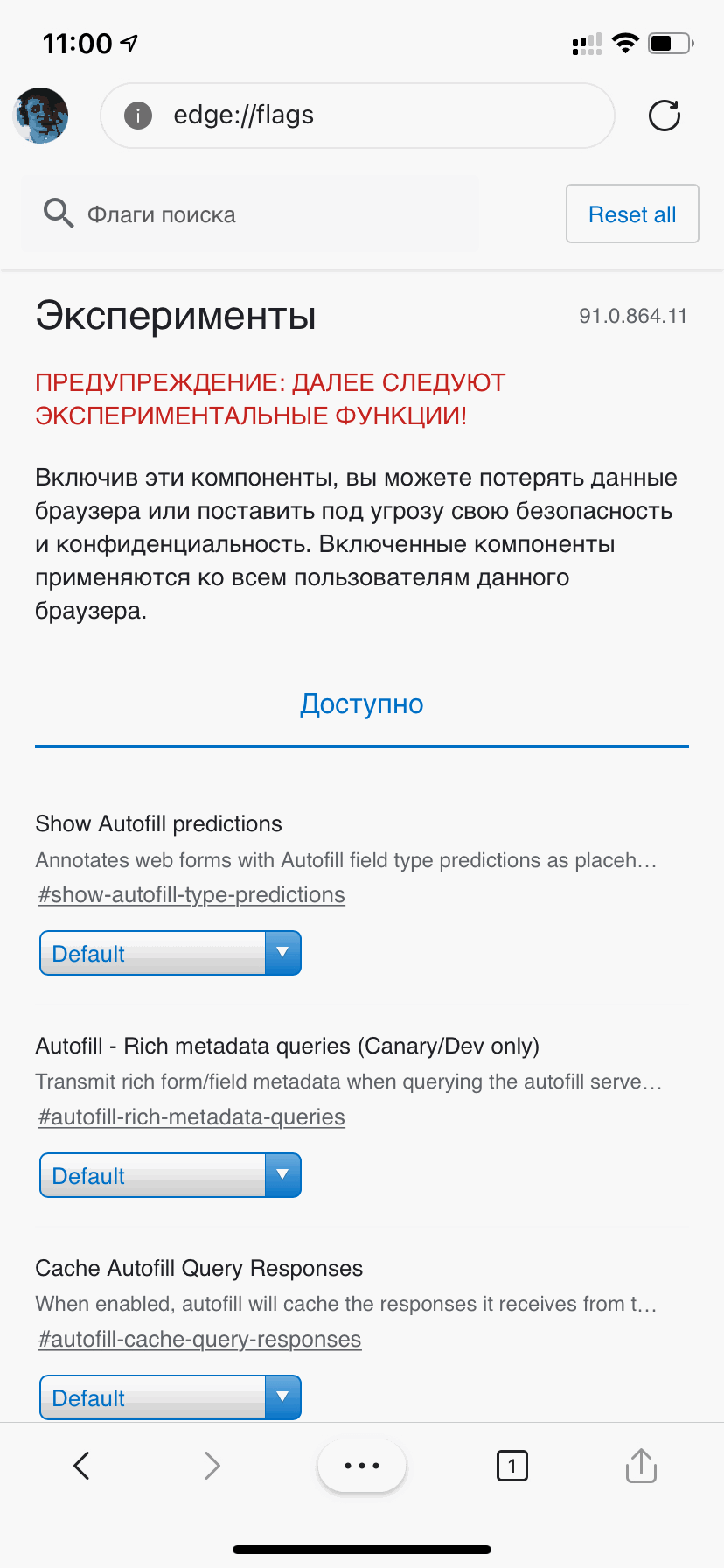Expand the Show Autofill predictions dropdown
Image resolution: width=724 pixels, height=1568 pixels.
pos(171,953)
